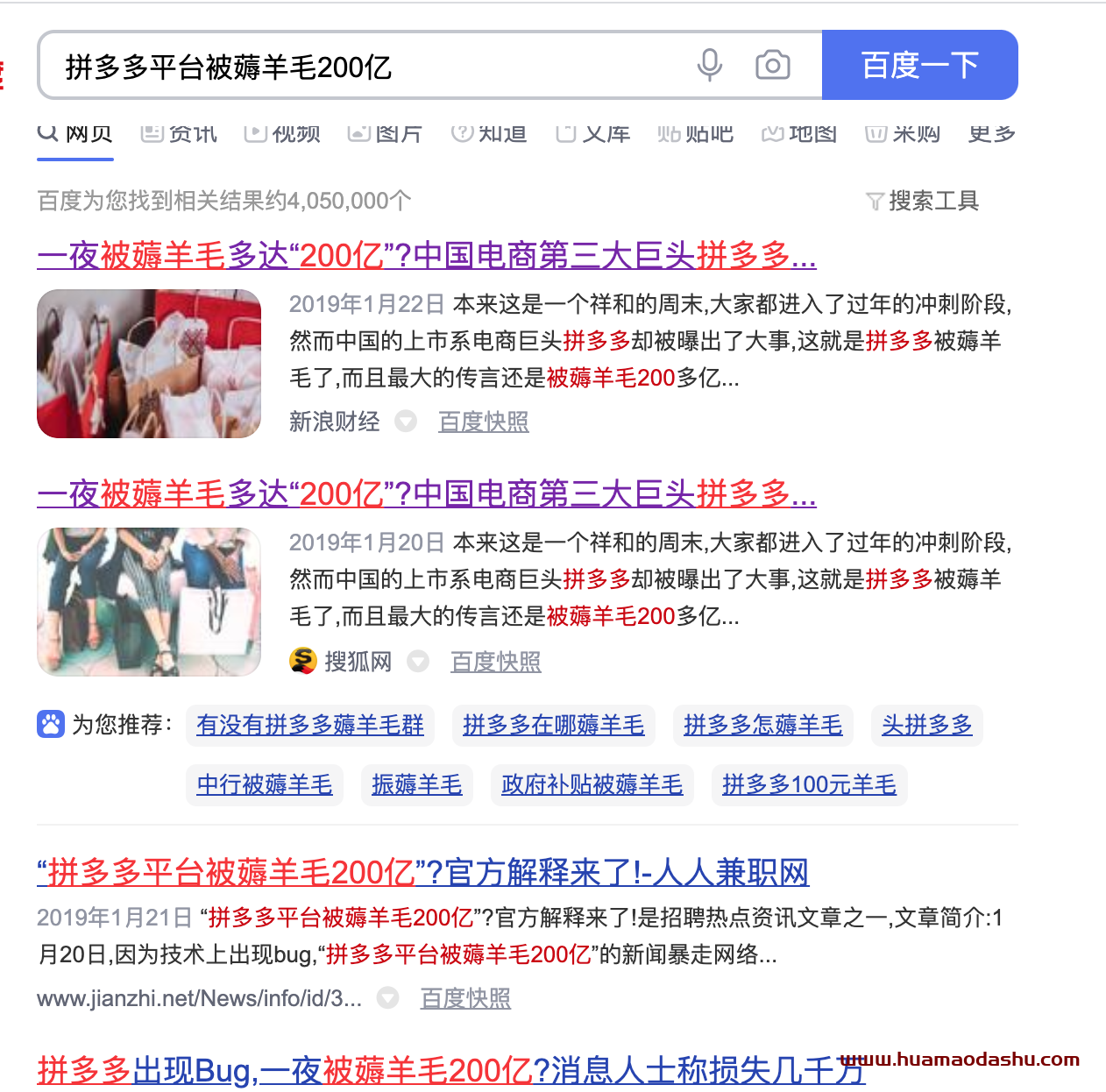Switch to the 视频 tab
This screenshot has width=1106, height=1092.
(x=282, y=134)
